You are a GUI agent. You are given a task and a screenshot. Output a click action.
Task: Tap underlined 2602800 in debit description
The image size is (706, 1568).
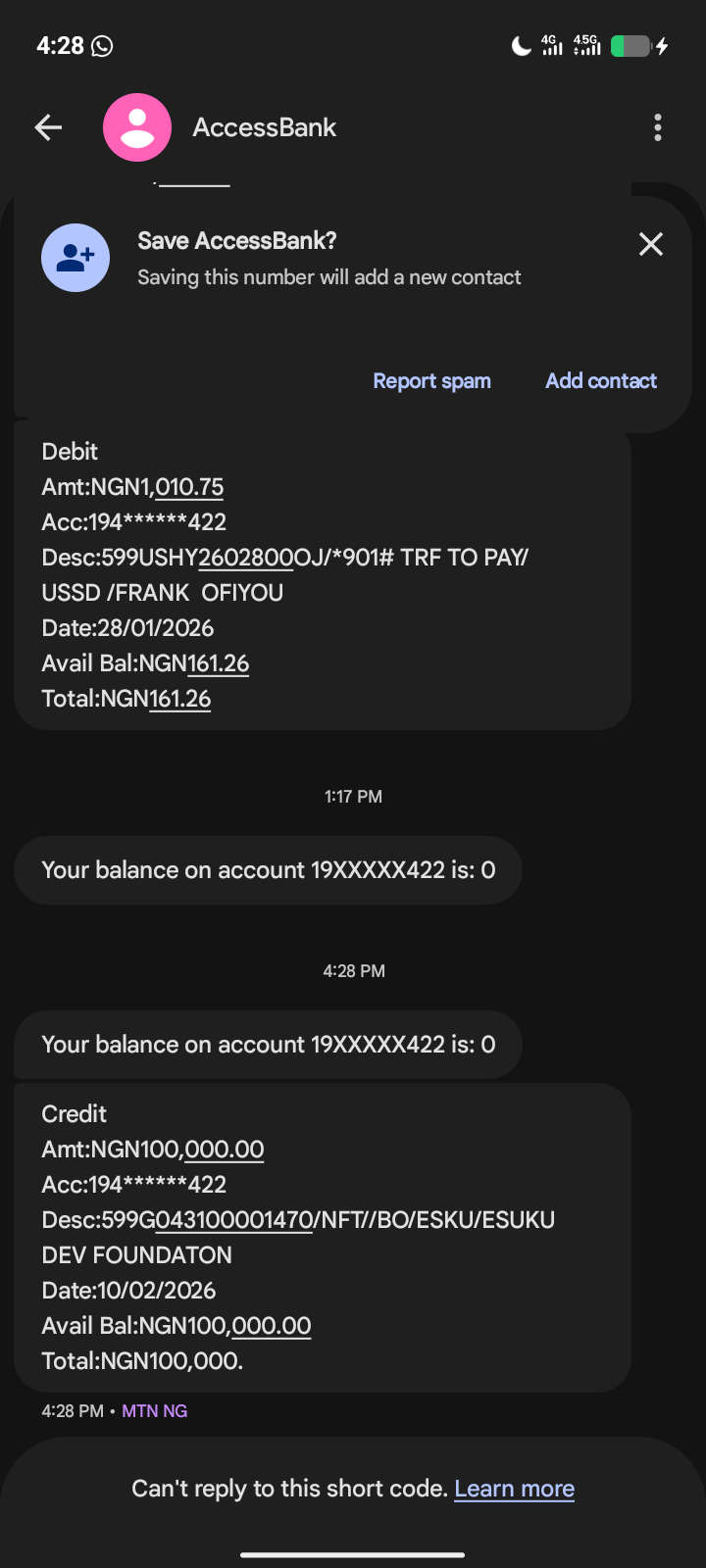click(246, 558)
